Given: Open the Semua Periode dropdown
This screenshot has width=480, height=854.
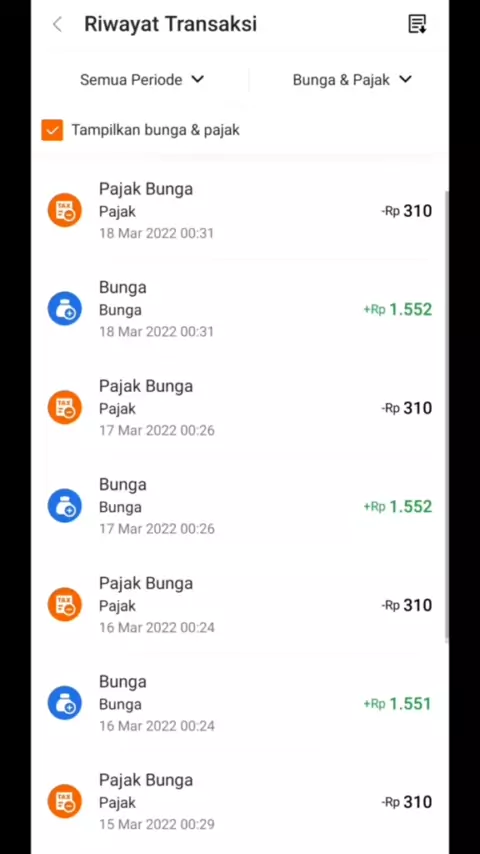Looking at the screenshot, I should (142, 80).
